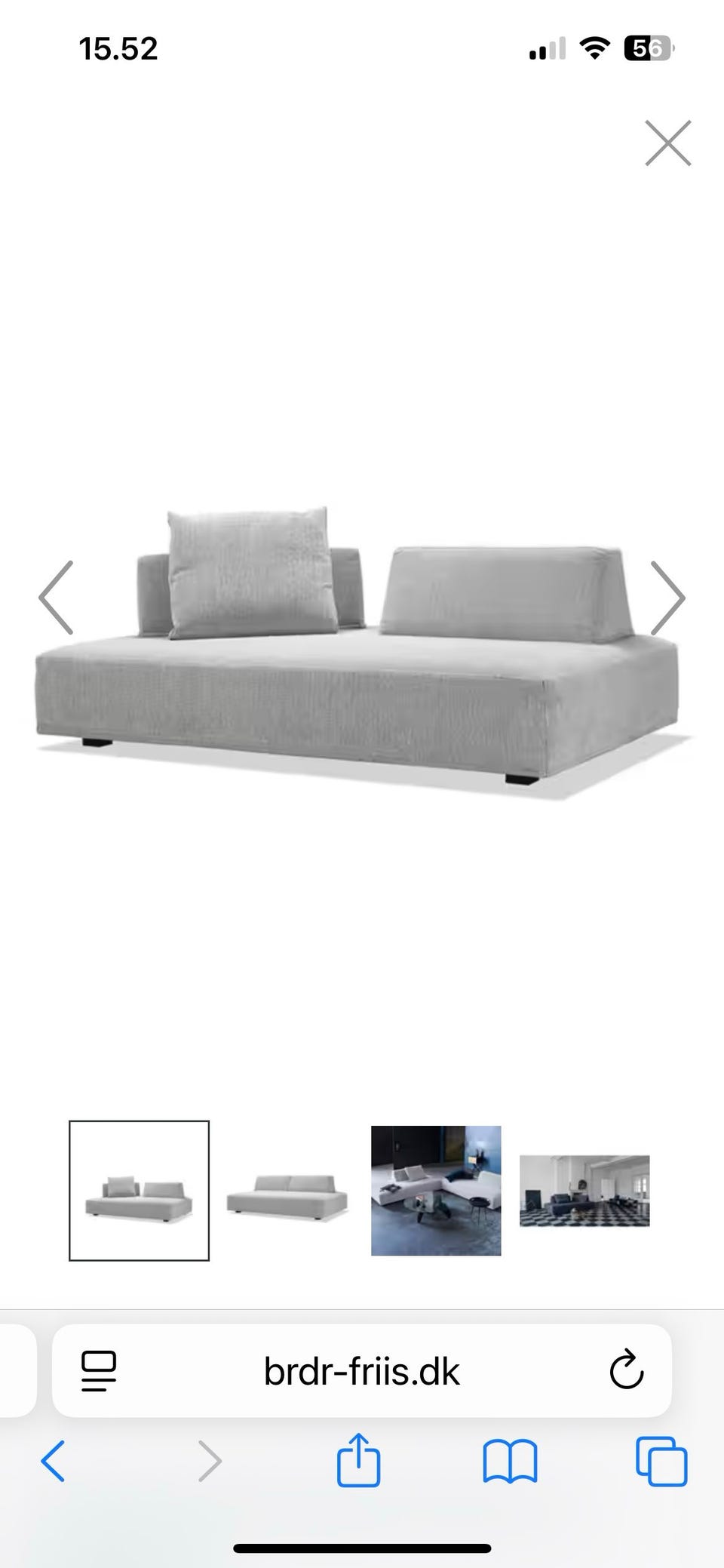Reload the page
The image size is (724, 1568).
[626, 1371]
